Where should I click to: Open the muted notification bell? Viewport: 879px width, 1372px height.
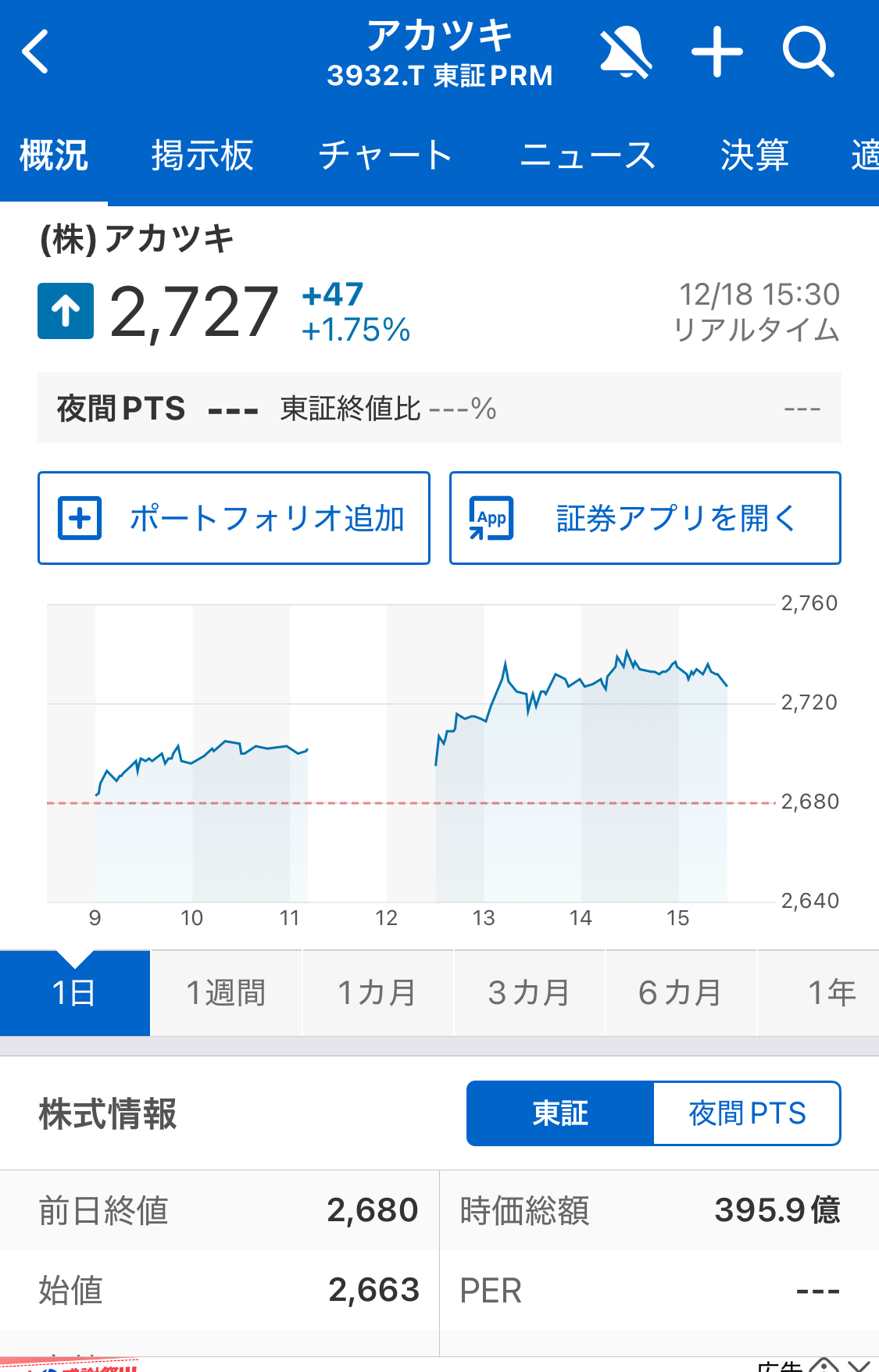pos(625,52)
